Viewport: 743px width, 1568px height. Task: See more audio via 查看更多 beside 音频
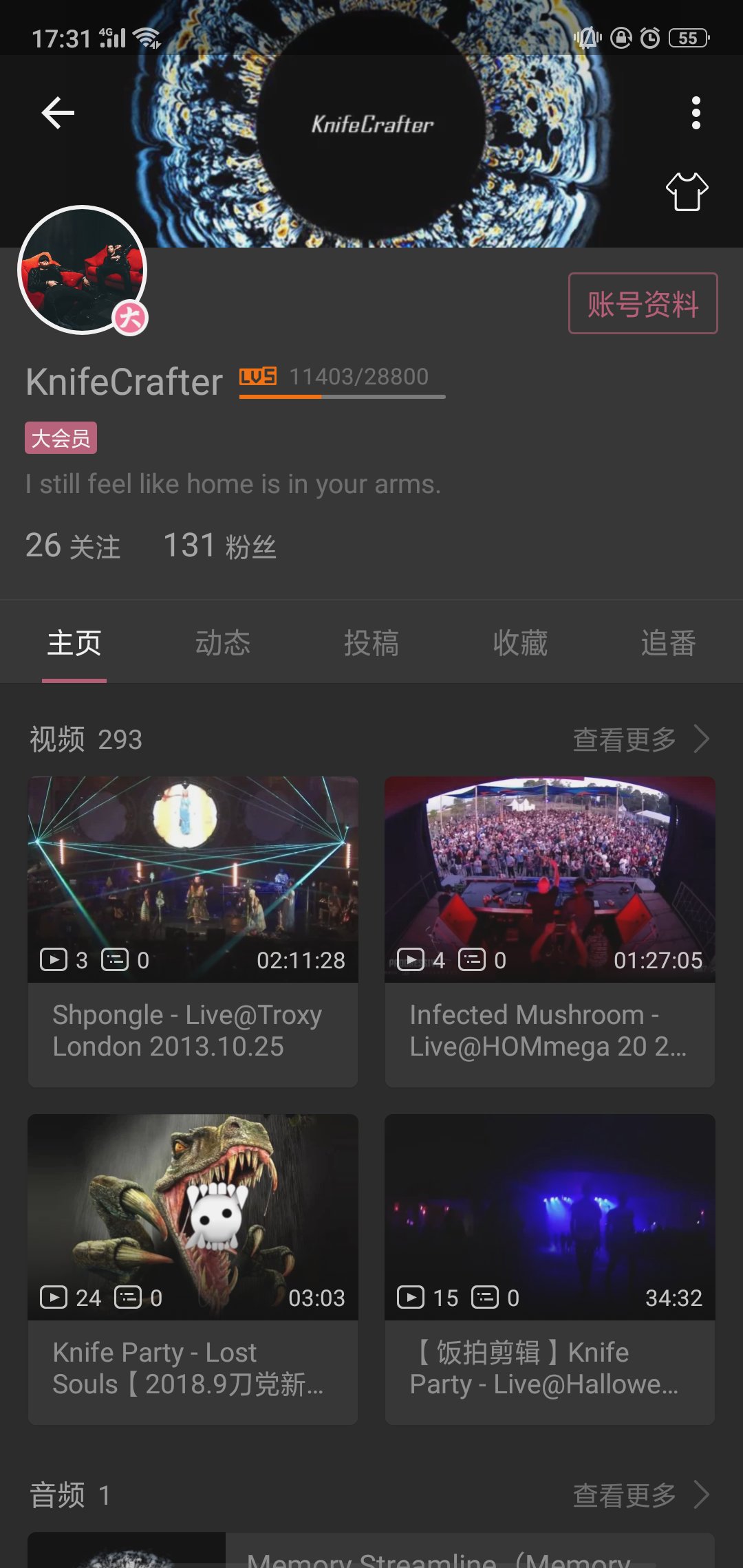pyautogui.click(x=640, y=1494)
